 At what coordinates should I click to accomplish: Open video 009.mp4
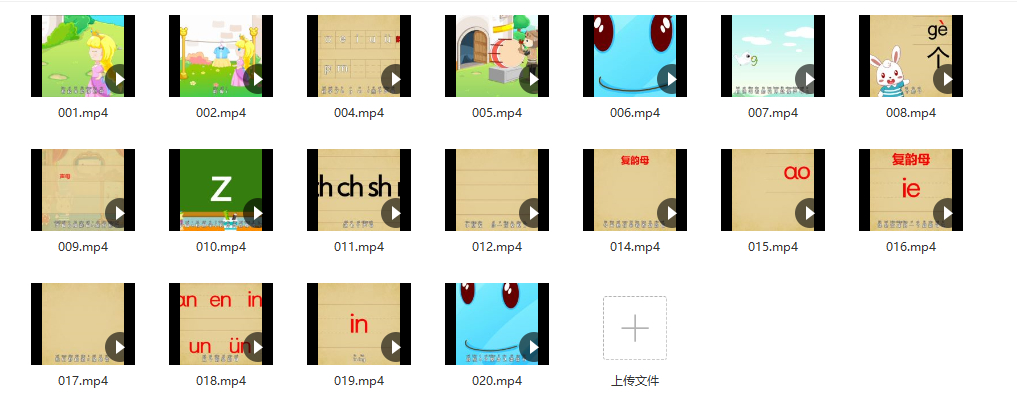tap(83, 190)
